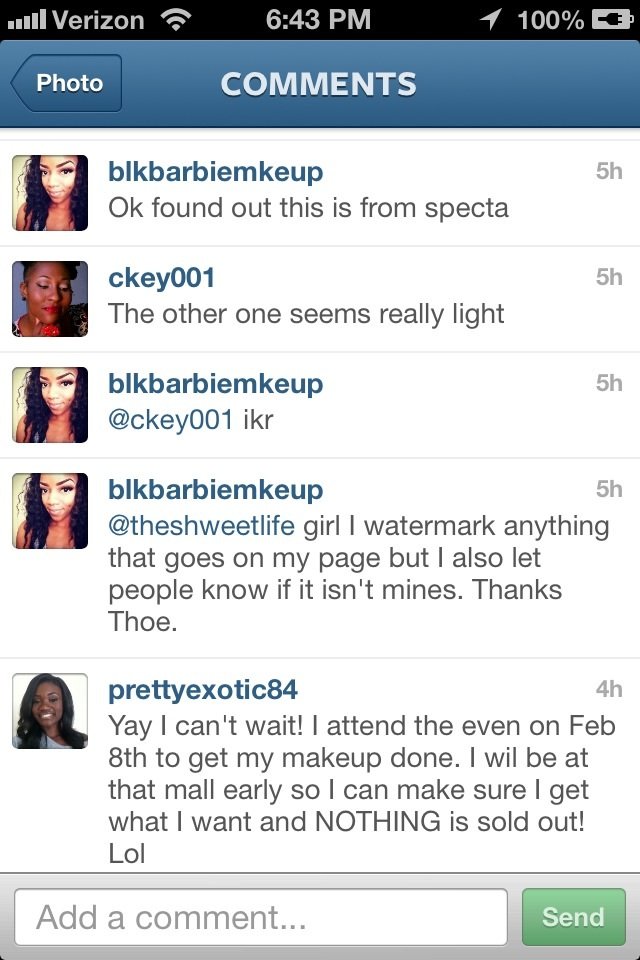Tap the @ckey001 mention link
The width and height of the screenshot is (640, 960).
[170, 420]
